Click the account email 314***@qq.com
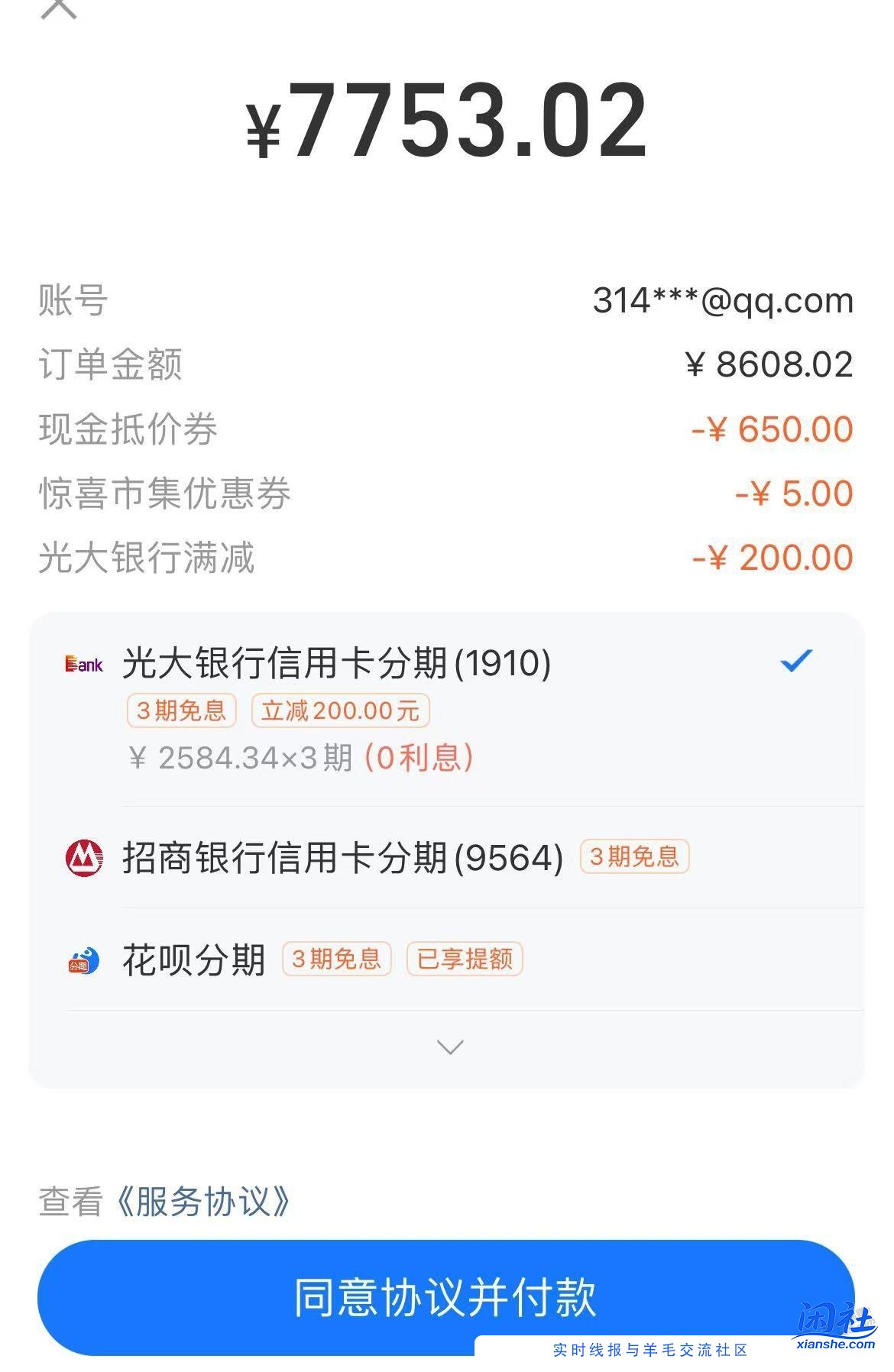The width and height of the screenshot is (894, 1372). click(x=721, y=301)
